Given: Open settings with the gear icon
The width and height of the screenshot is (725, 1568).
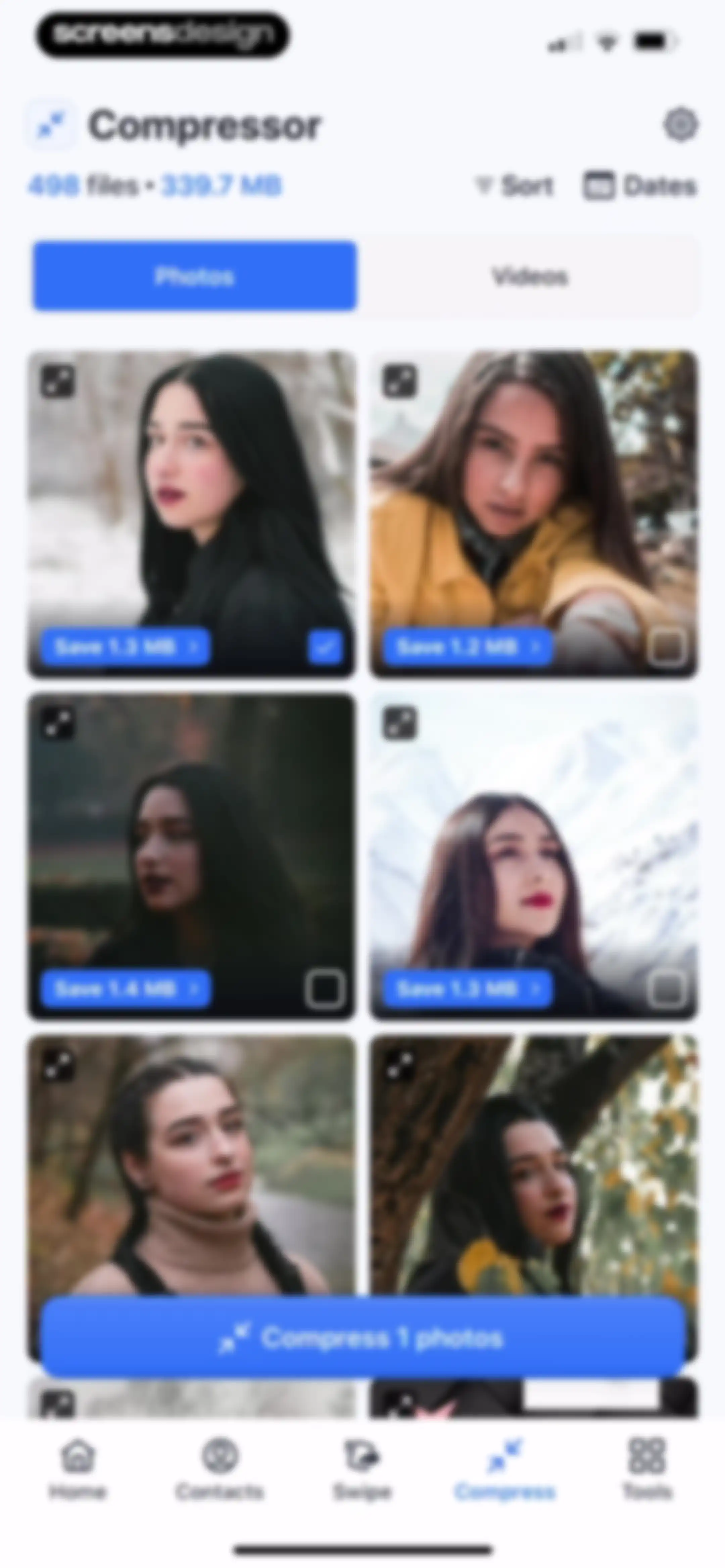Looking at the screenshot, I should pos(680,125).
